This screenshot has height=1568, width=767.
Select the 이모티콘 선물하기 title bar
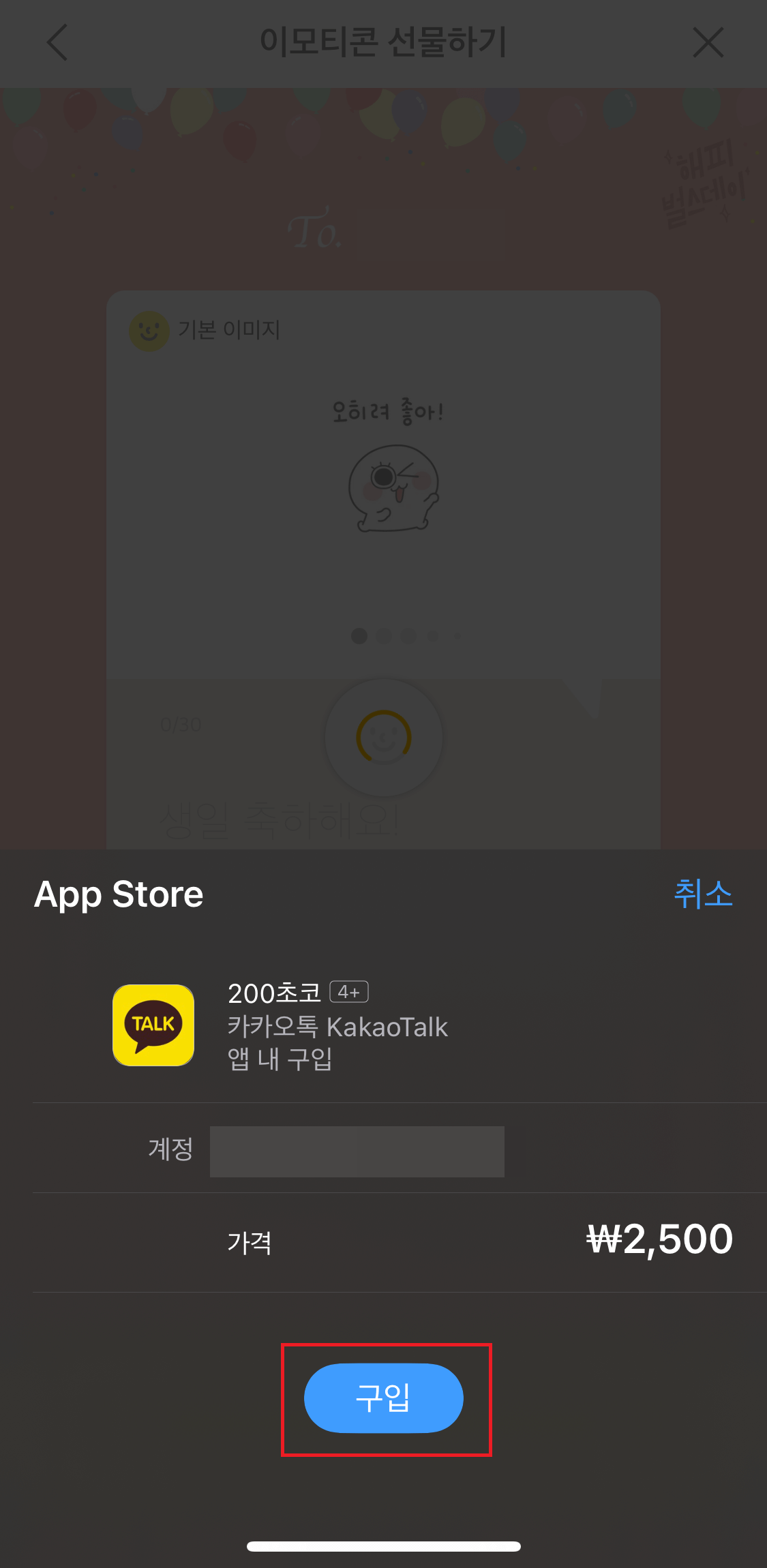383,42
